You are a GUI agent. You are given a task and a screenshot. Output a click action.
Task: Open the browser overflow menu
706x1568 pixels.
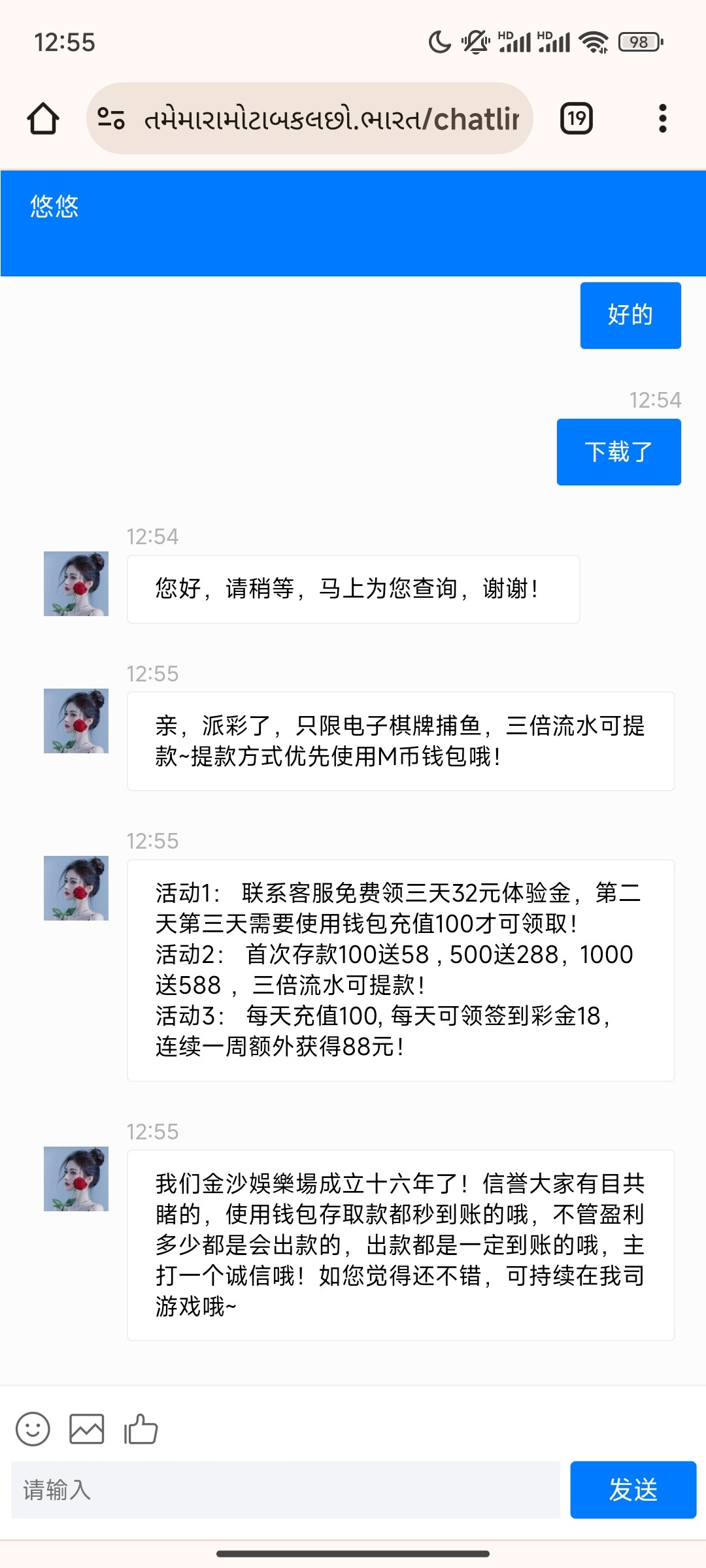[662, 118]
